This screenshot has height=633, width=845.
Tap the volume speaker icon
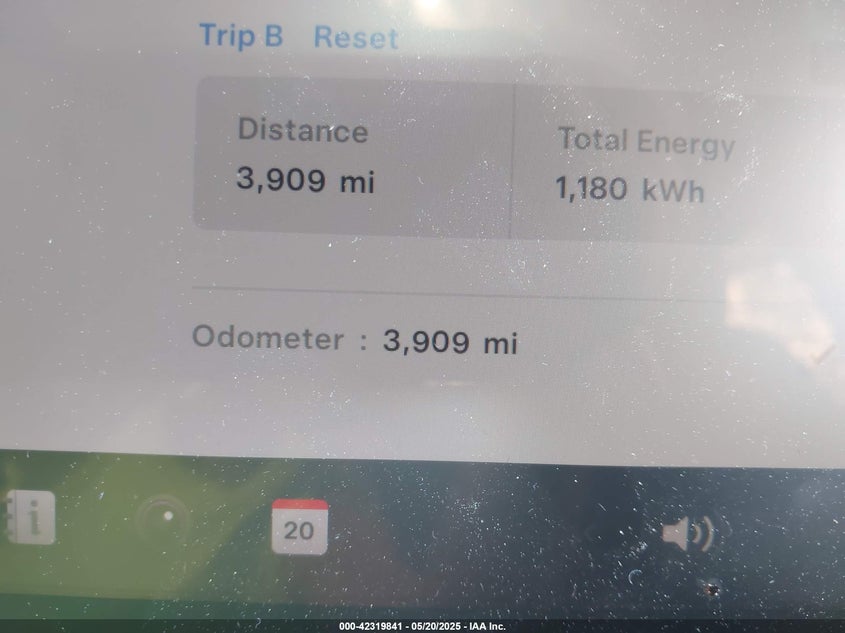[687, 534]
